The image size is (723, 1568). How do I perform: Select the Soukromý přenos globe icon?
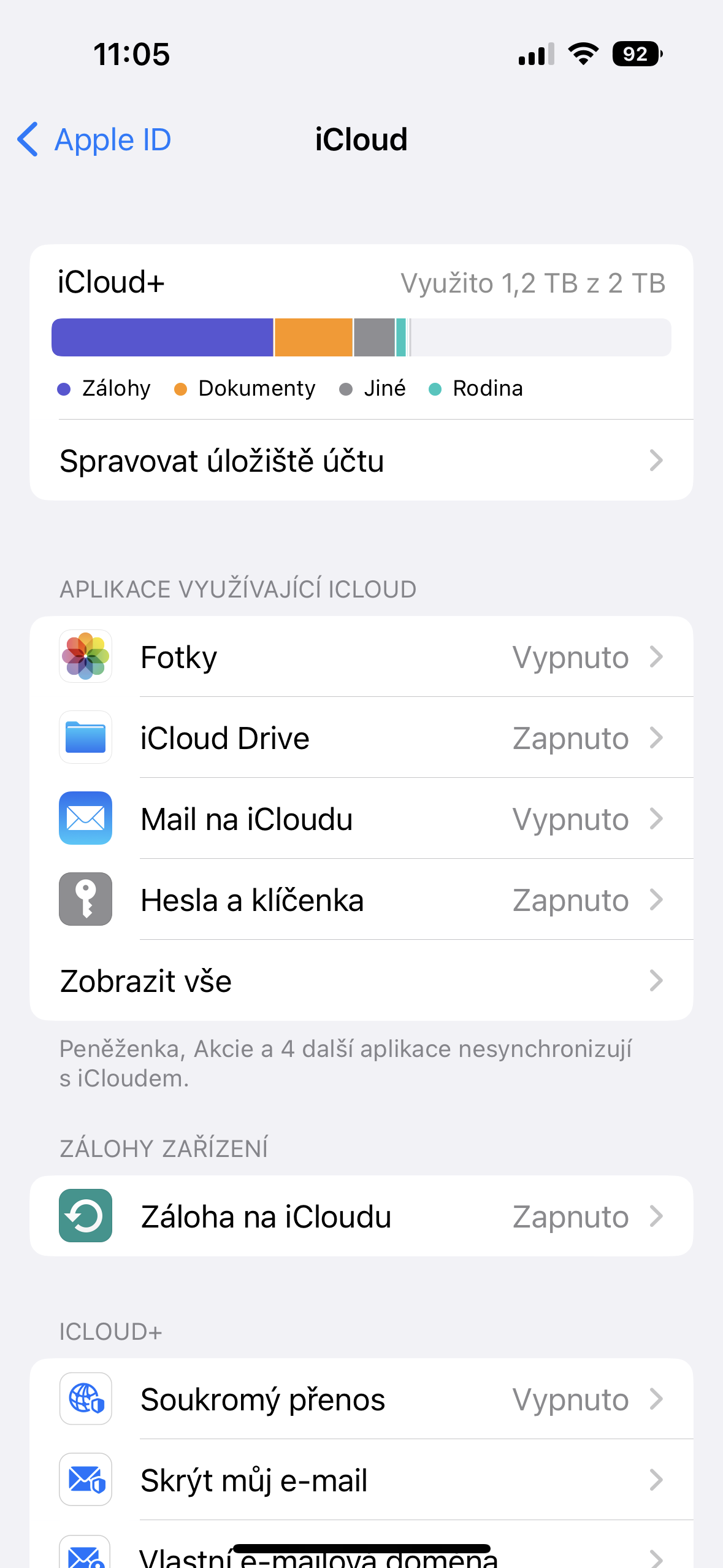tap(85, 1399)
